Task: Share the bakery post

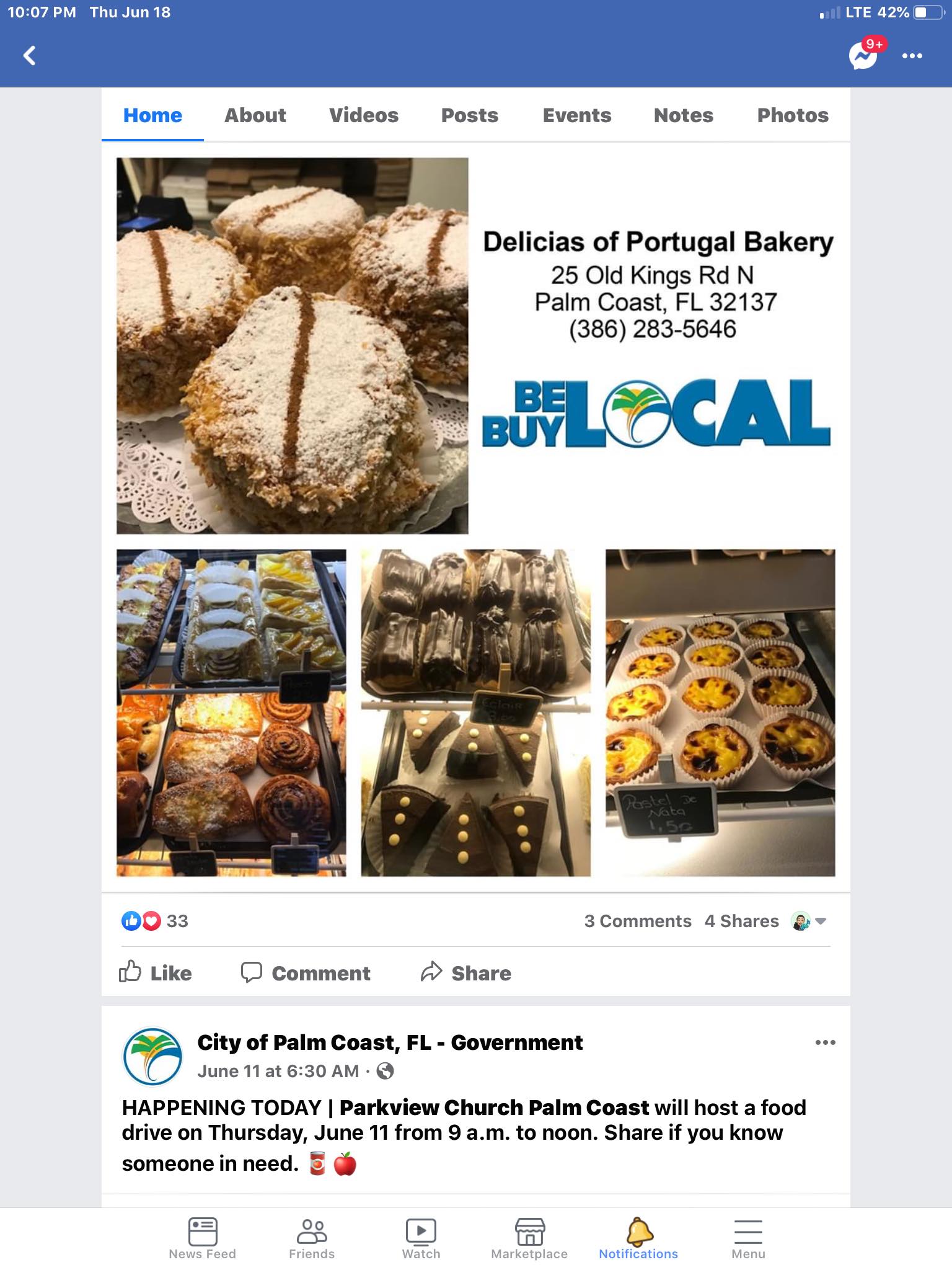Action: tap(466, 973)
